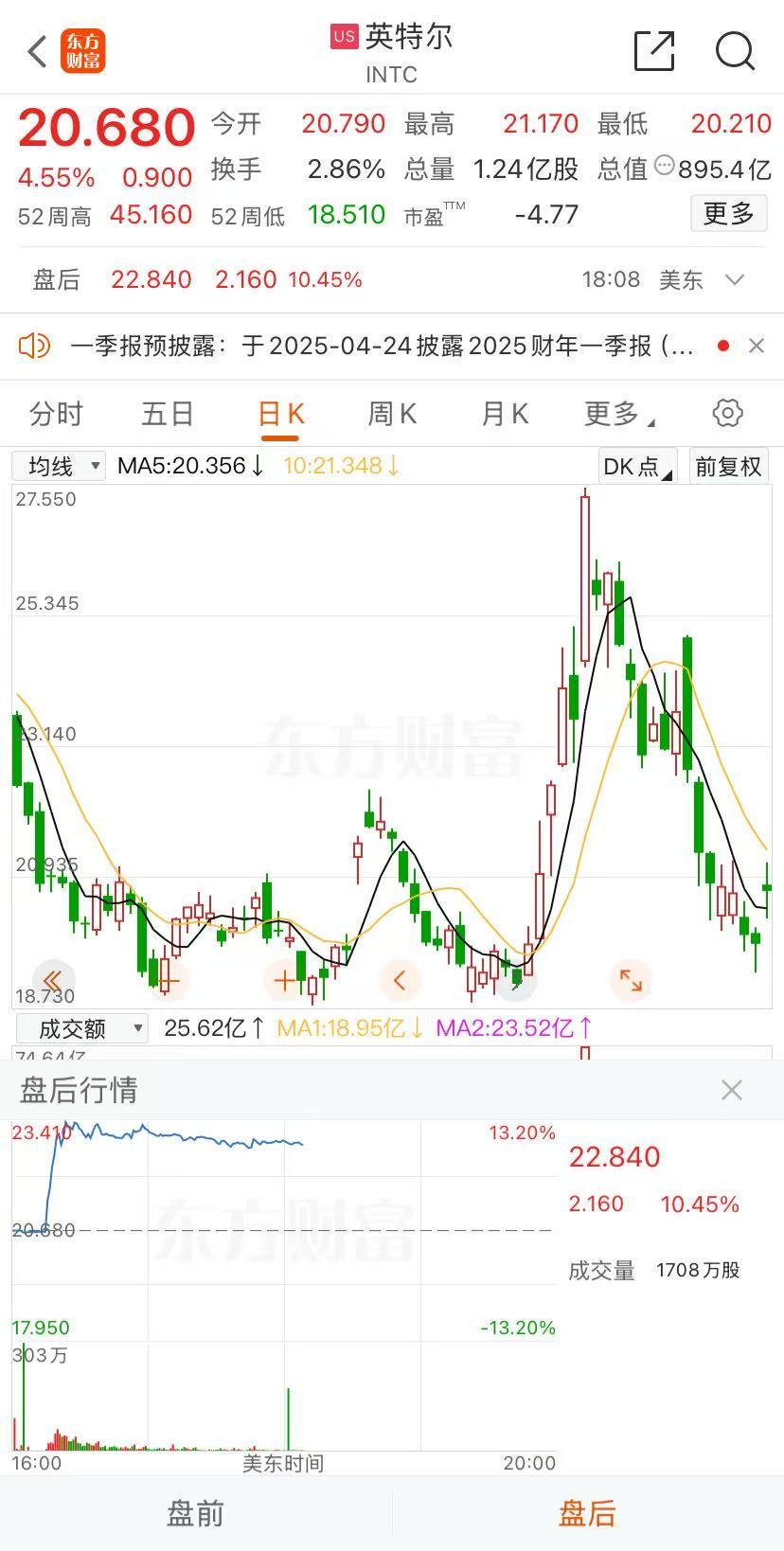
Task: Select the 周K chart tab
Action: point(392,414)
